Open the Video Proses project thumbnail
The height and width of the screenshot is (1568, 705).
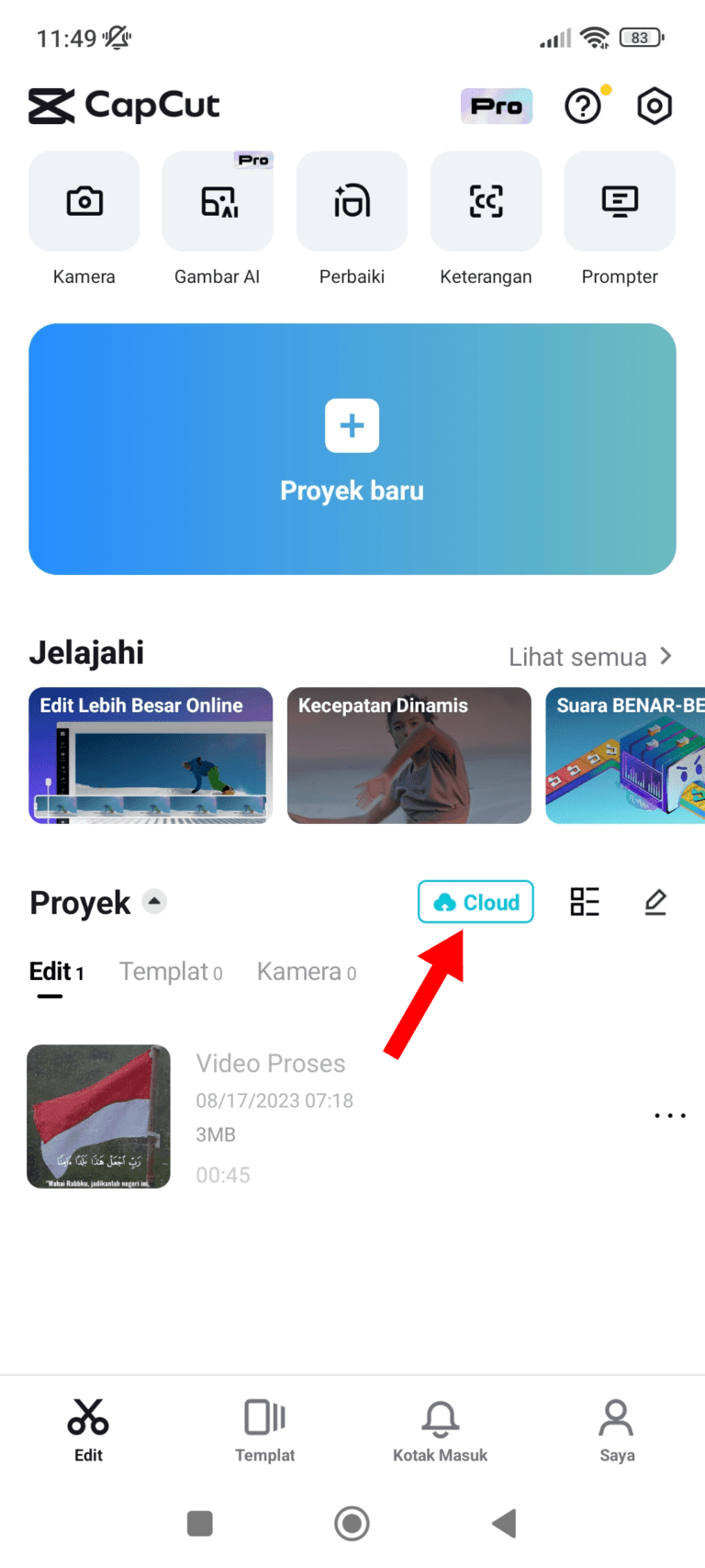coord(98,1117)
